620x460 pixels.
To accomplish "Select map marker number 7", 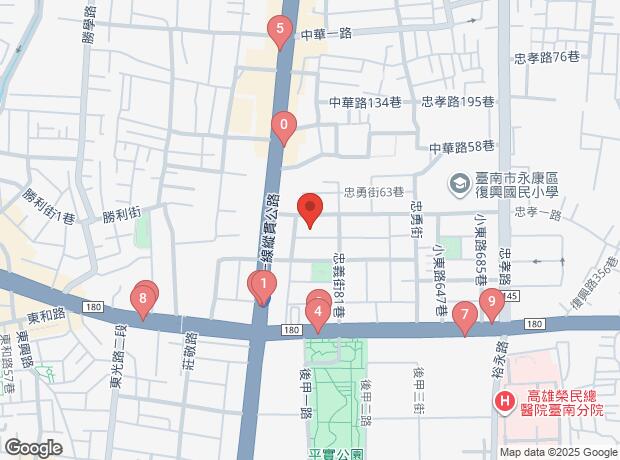I will (463, 316).
